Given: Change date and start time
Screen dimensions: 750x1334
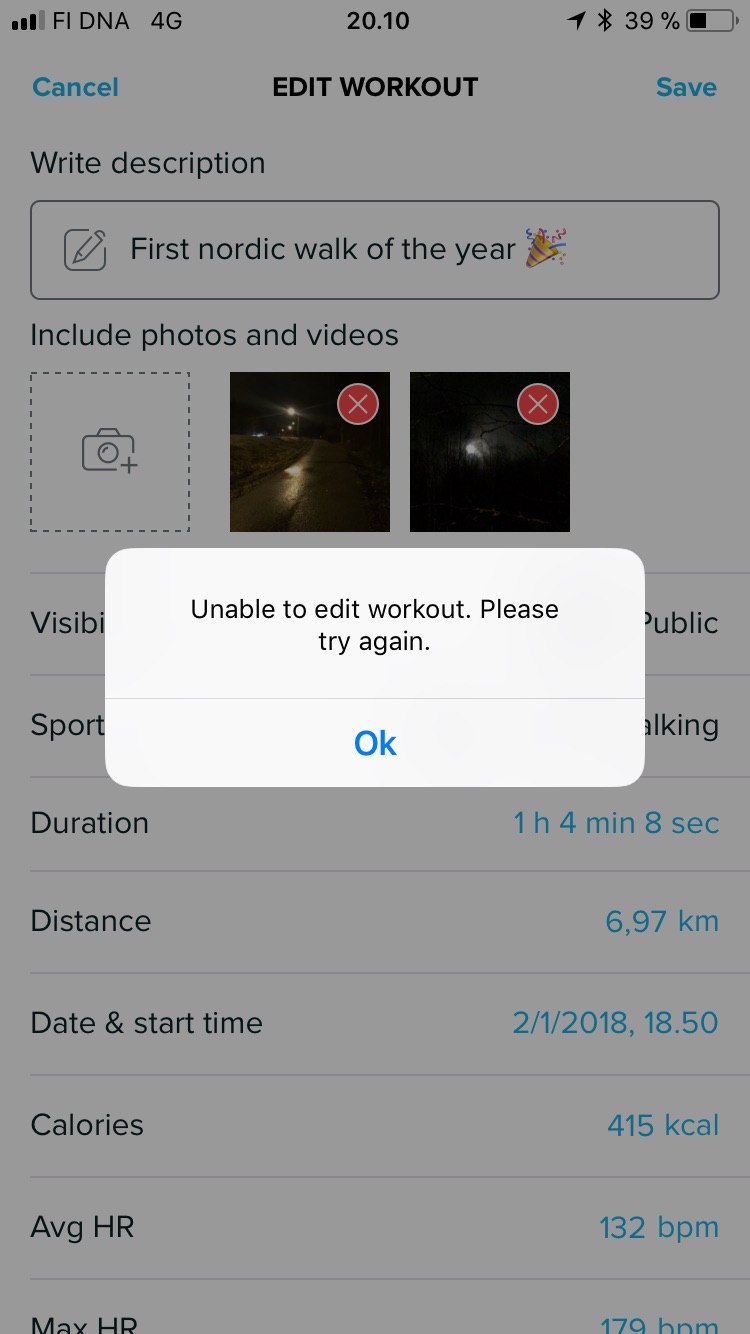Looking at the screenshot, I should click(x=615, y=1023).
